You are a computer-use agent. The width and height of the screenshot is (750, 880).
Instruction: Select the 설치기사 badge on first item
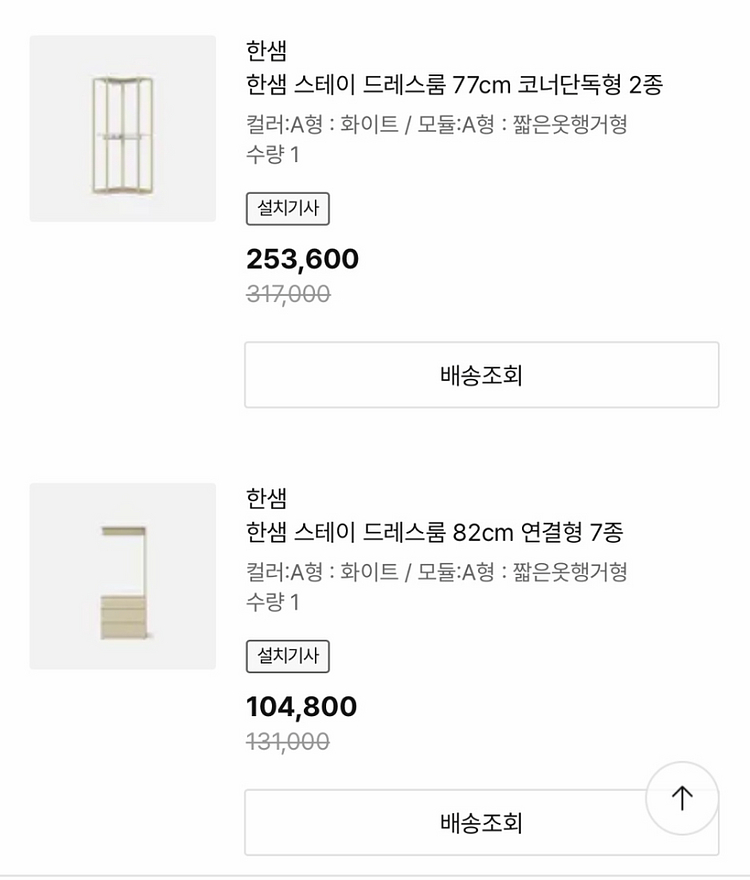(287, 208)
